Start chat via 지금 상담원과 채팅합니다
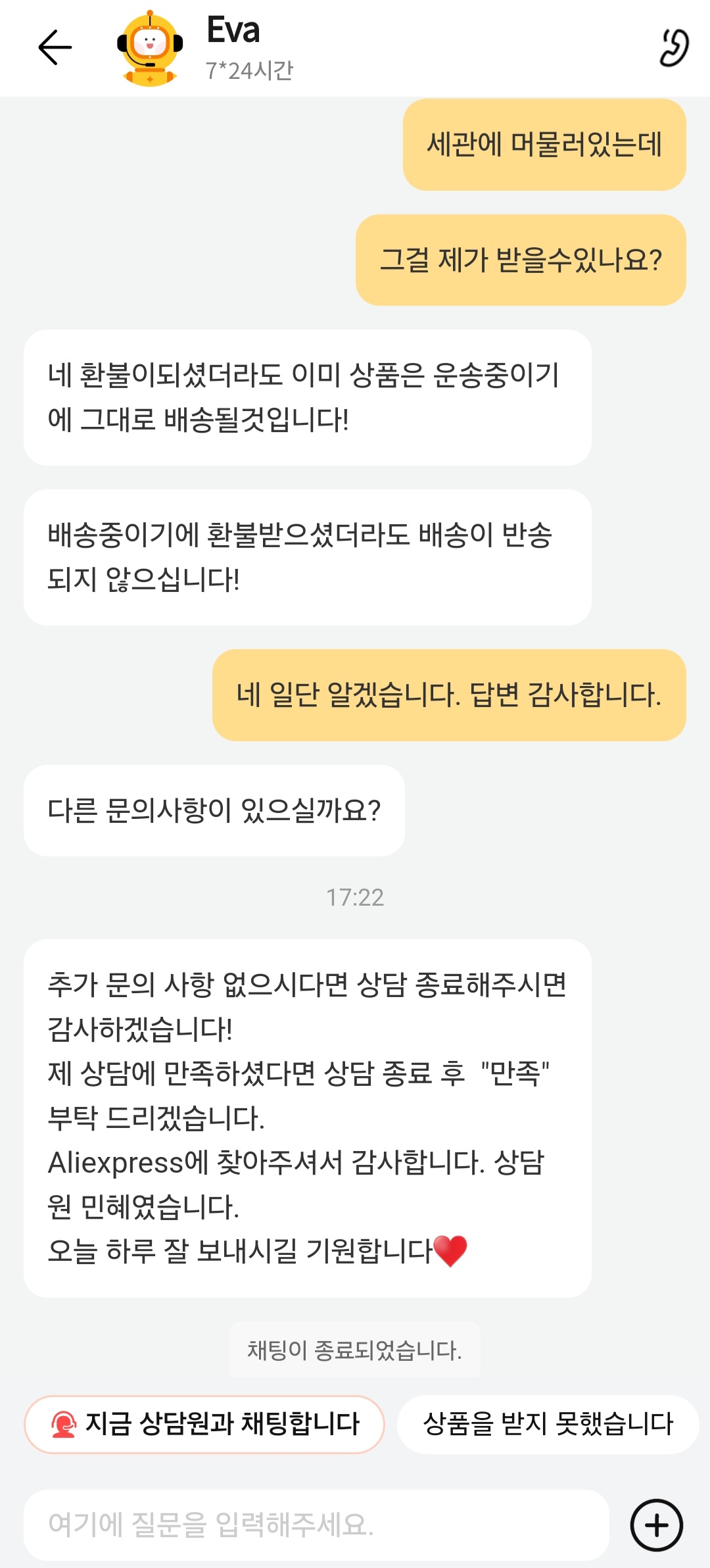This screenshot has width=710, height=1568. click(204, 1424)
